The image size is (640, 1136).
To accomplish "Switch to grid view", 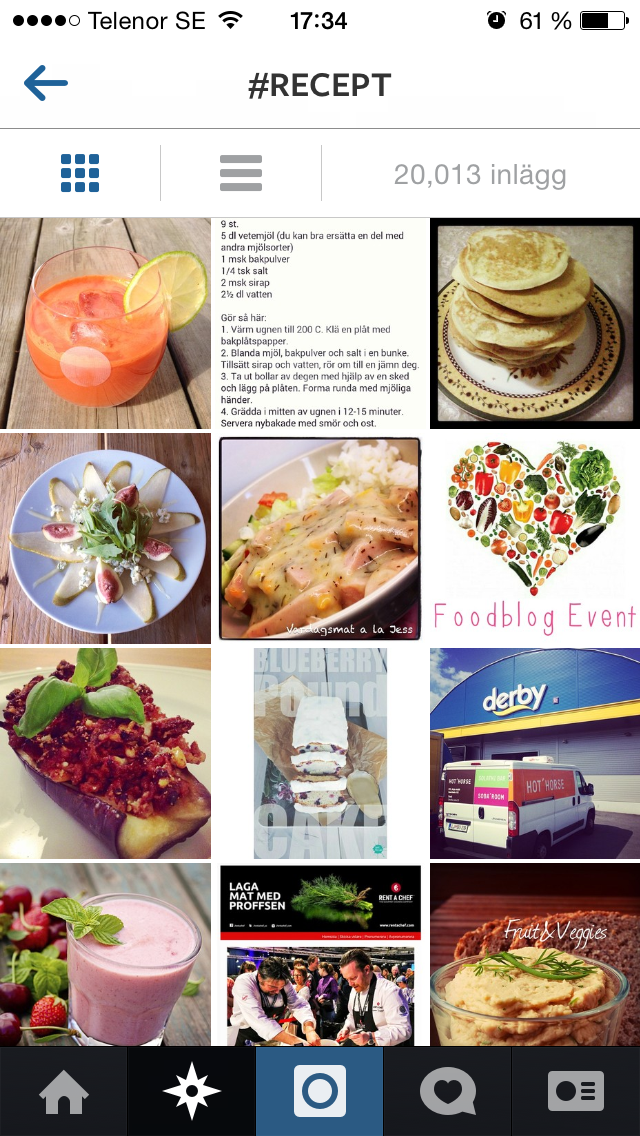I will click(x=80, y=173).
